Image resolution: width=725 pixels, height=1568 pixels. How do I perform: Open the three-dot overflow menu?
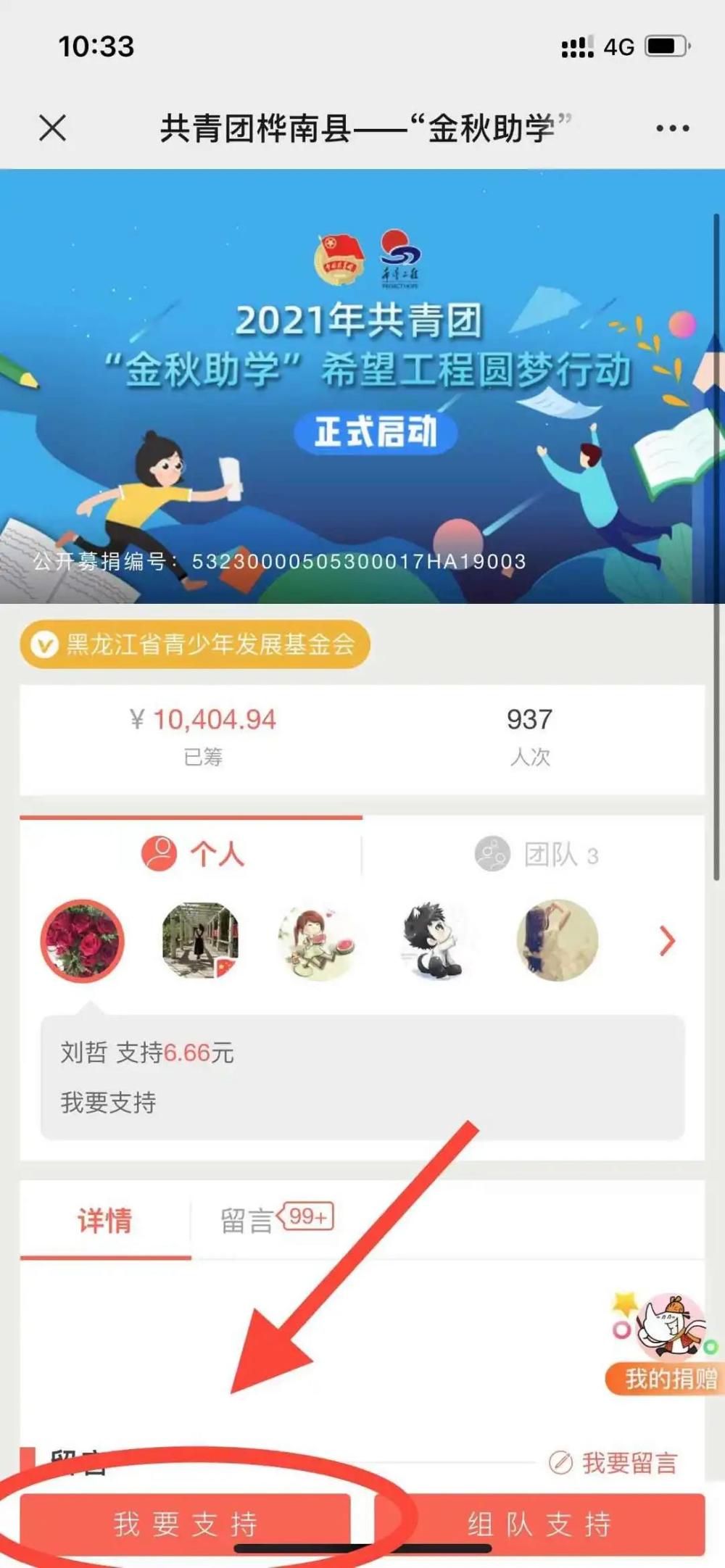click(672, 128)
